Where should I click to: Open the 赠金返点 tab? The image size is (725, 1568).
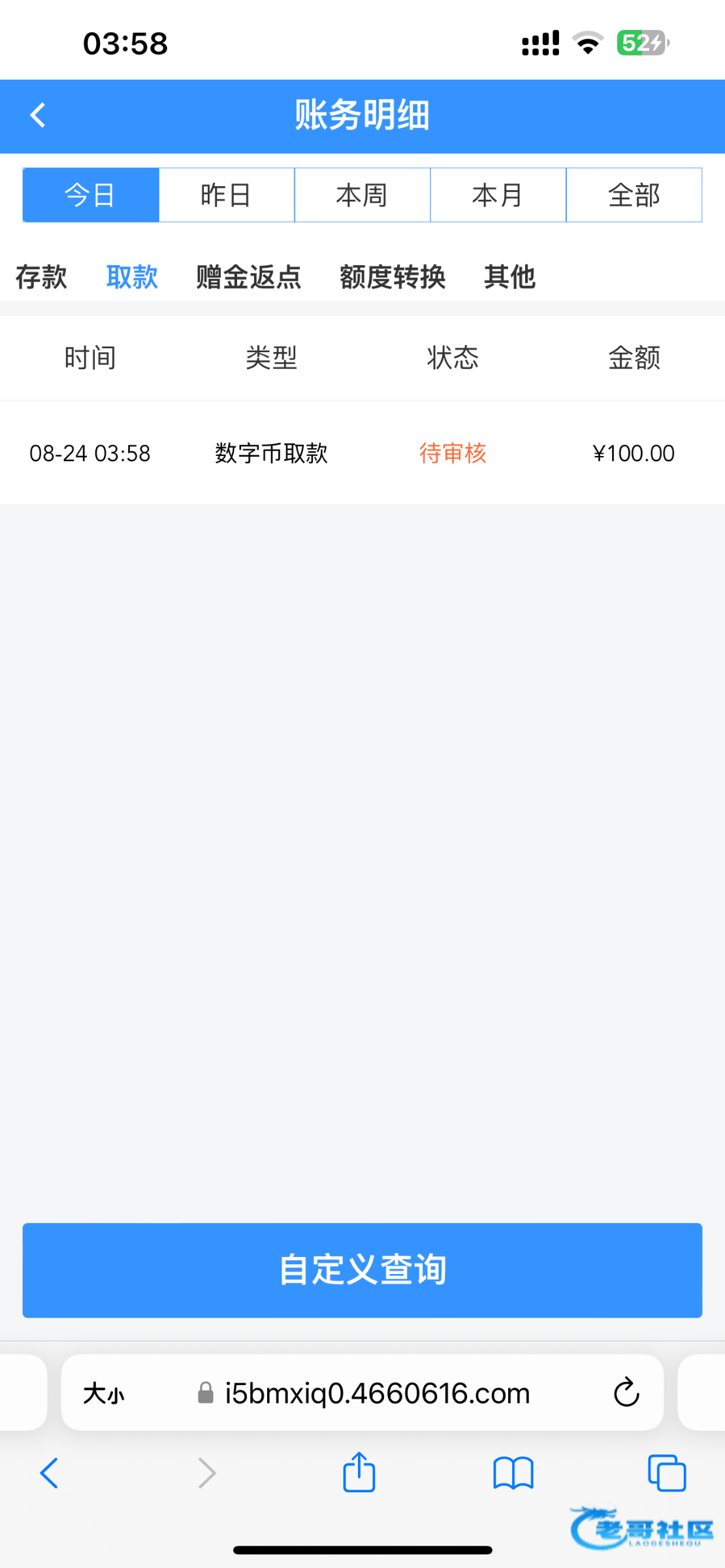[248, 277]
